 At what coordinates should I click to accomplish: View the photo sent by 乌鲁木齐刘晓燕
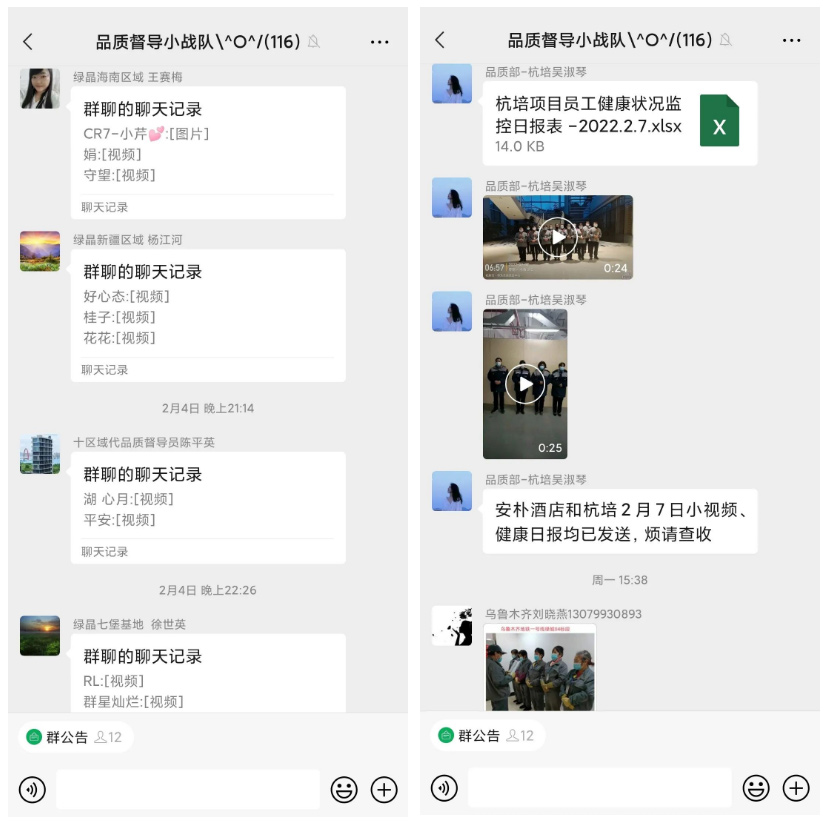pos(540,668)
